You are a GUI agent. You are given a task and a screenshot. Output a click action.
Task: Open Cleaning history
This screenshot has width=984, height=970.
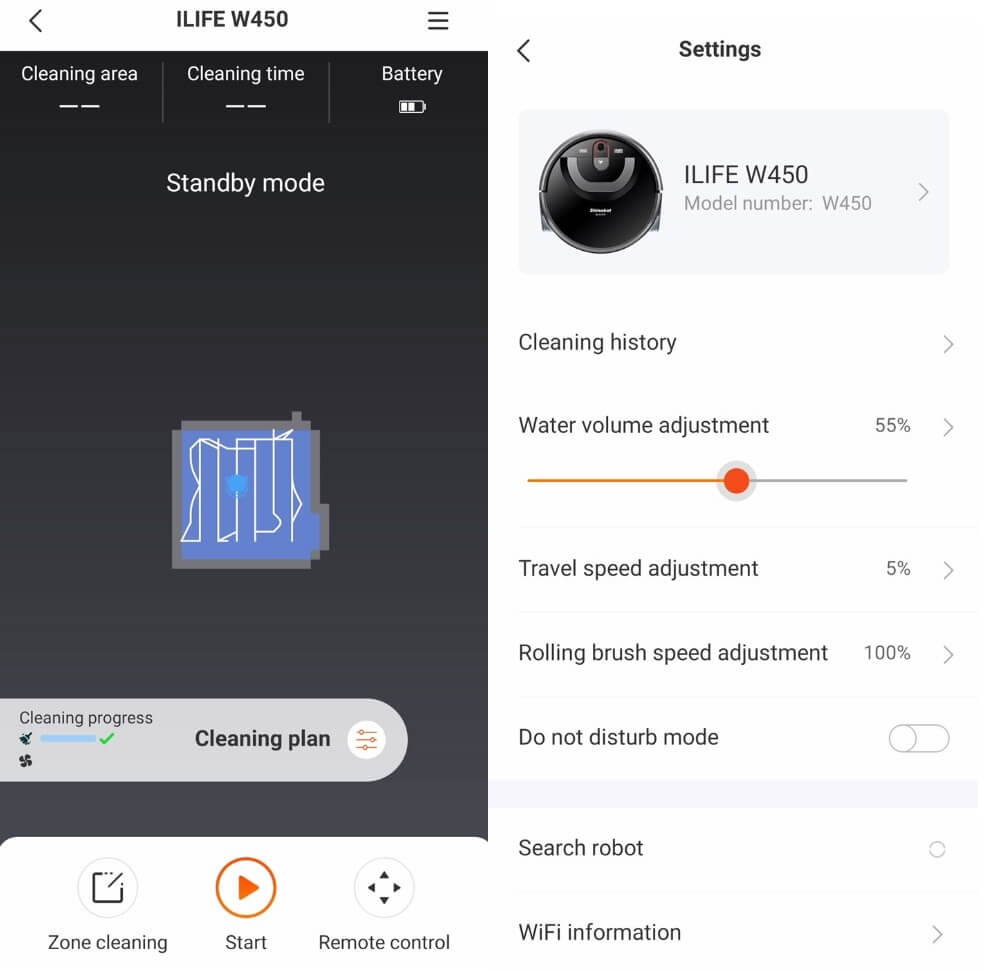733,343
